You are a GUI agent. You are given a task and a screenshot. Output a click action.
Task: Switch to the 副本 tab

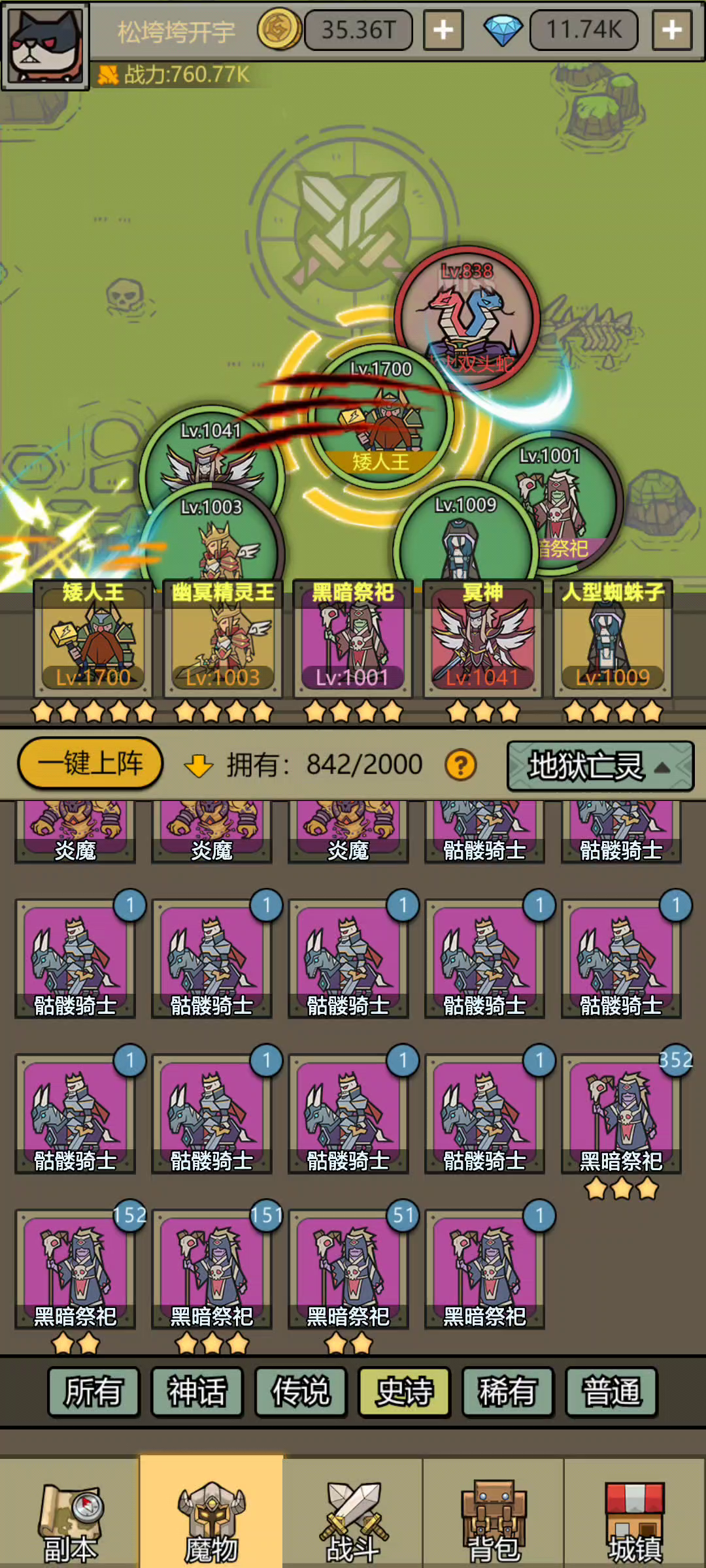click(70, 1513)
